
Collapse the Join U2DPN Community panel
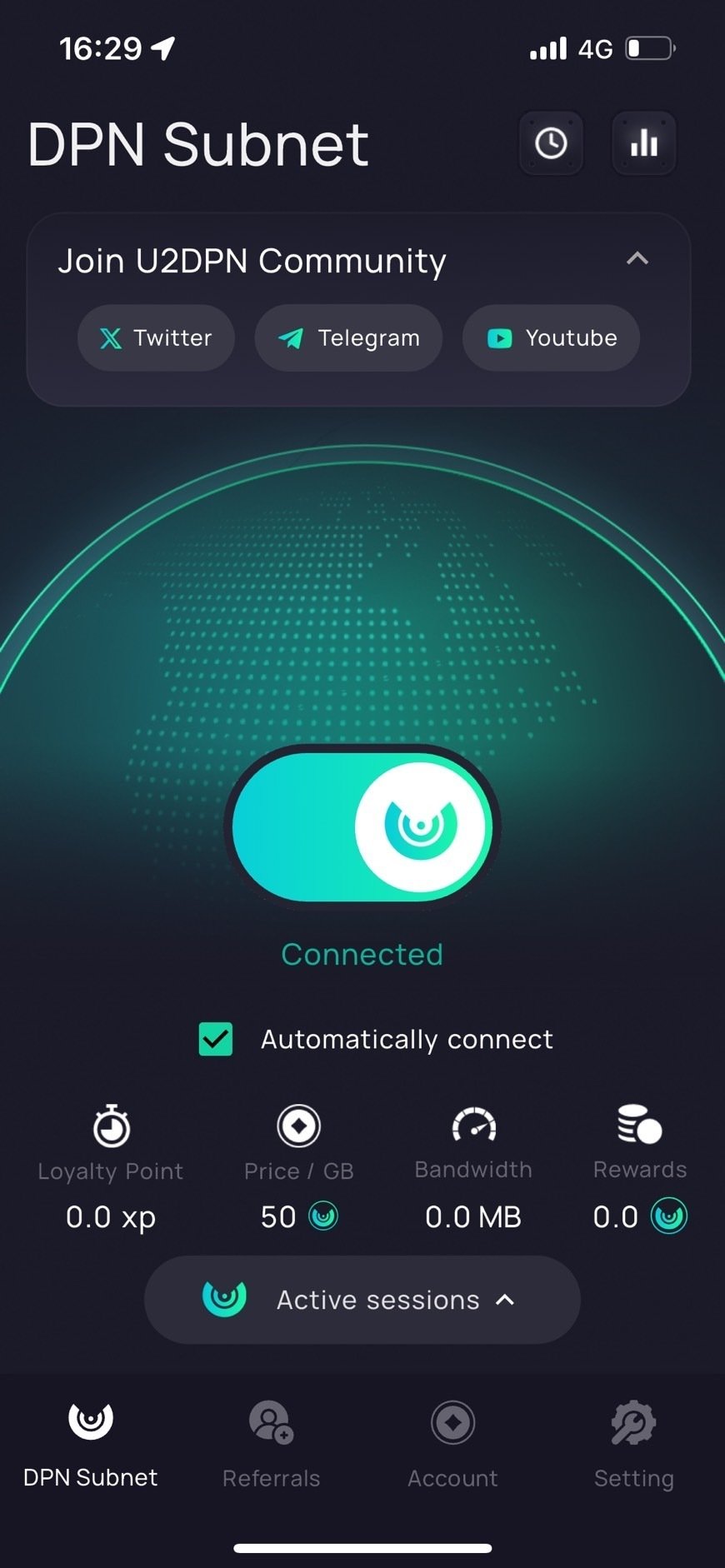(637, 259)
